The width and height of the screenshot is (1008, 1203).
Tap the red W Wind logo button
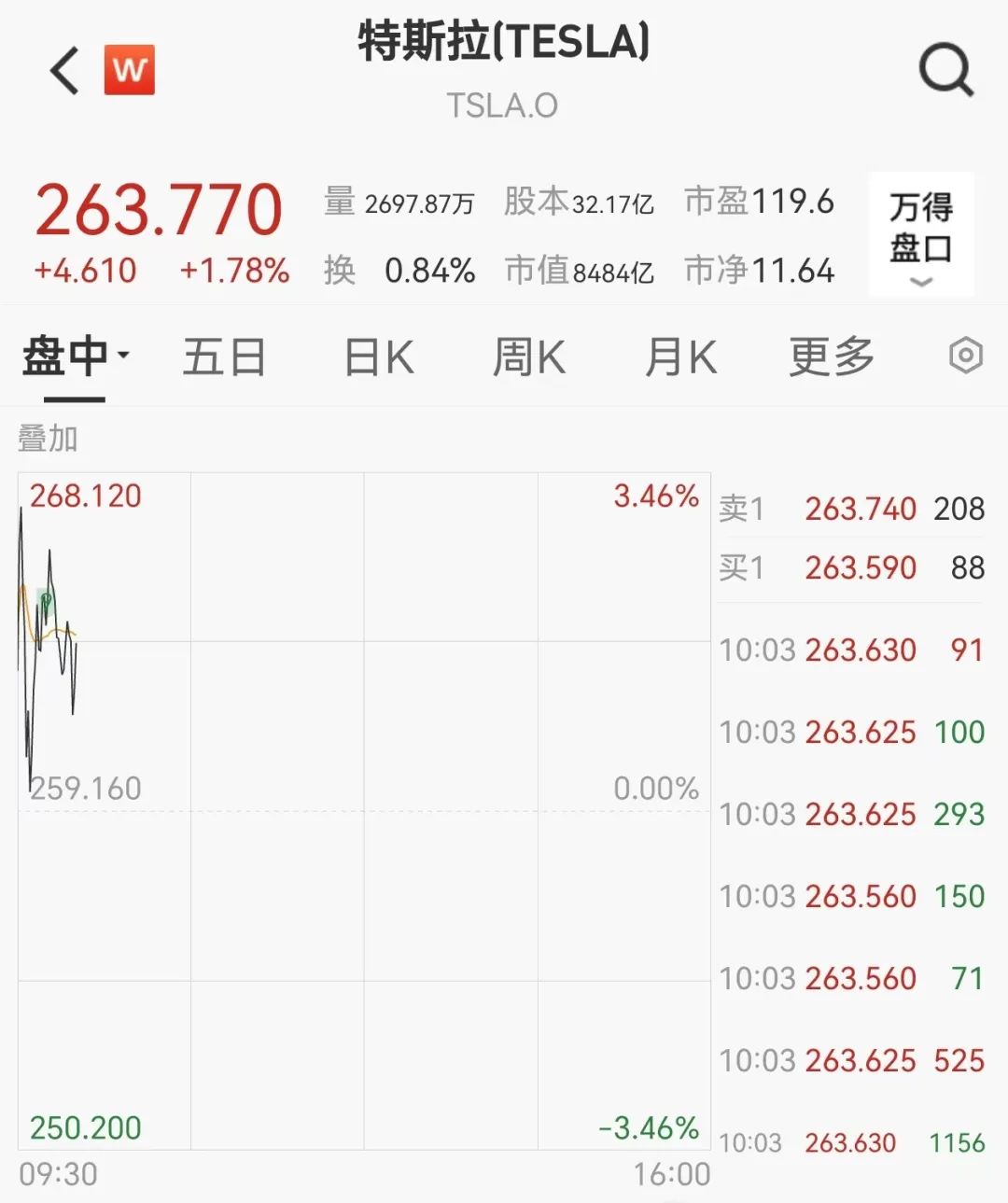coord(129,70)
